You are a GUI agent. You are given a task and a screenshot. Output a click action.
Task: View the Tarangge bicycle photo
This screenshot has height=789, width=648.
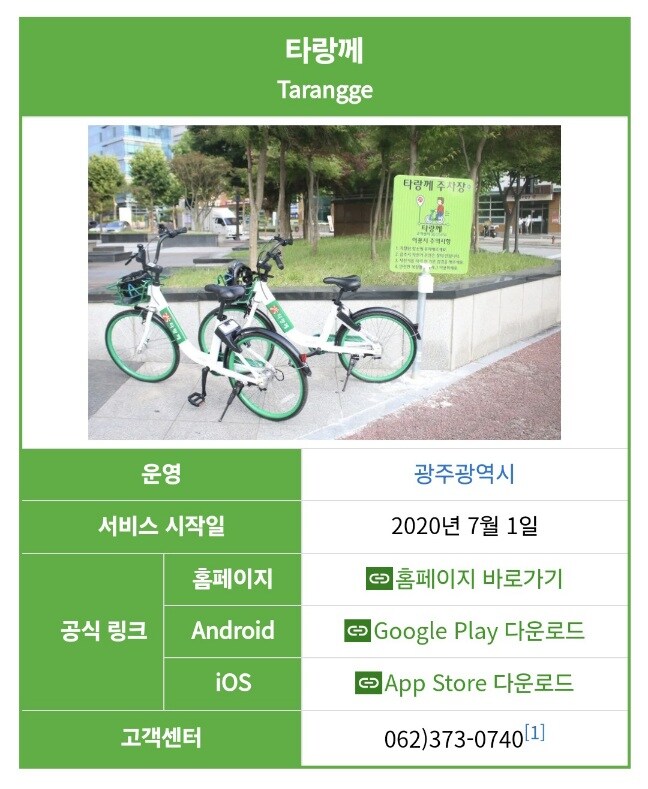pyautogui.click(x=324, y=282)
